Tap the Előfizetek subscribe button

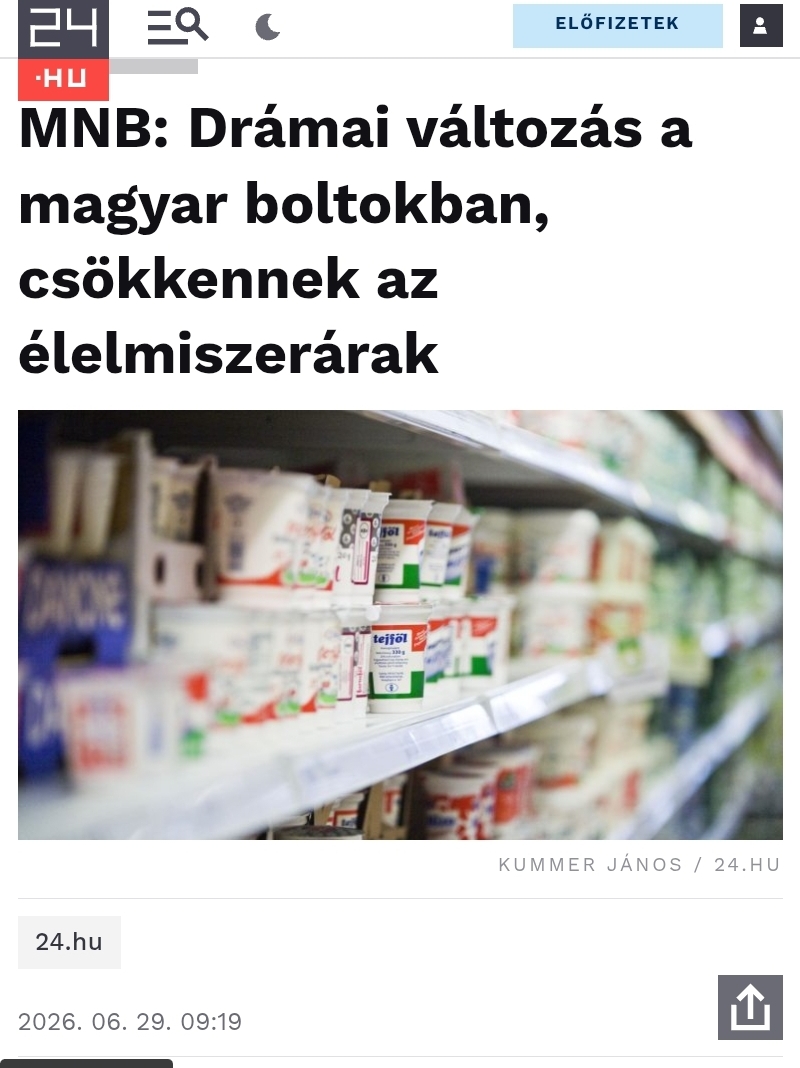pyautogui.click(x=618, y=26)
